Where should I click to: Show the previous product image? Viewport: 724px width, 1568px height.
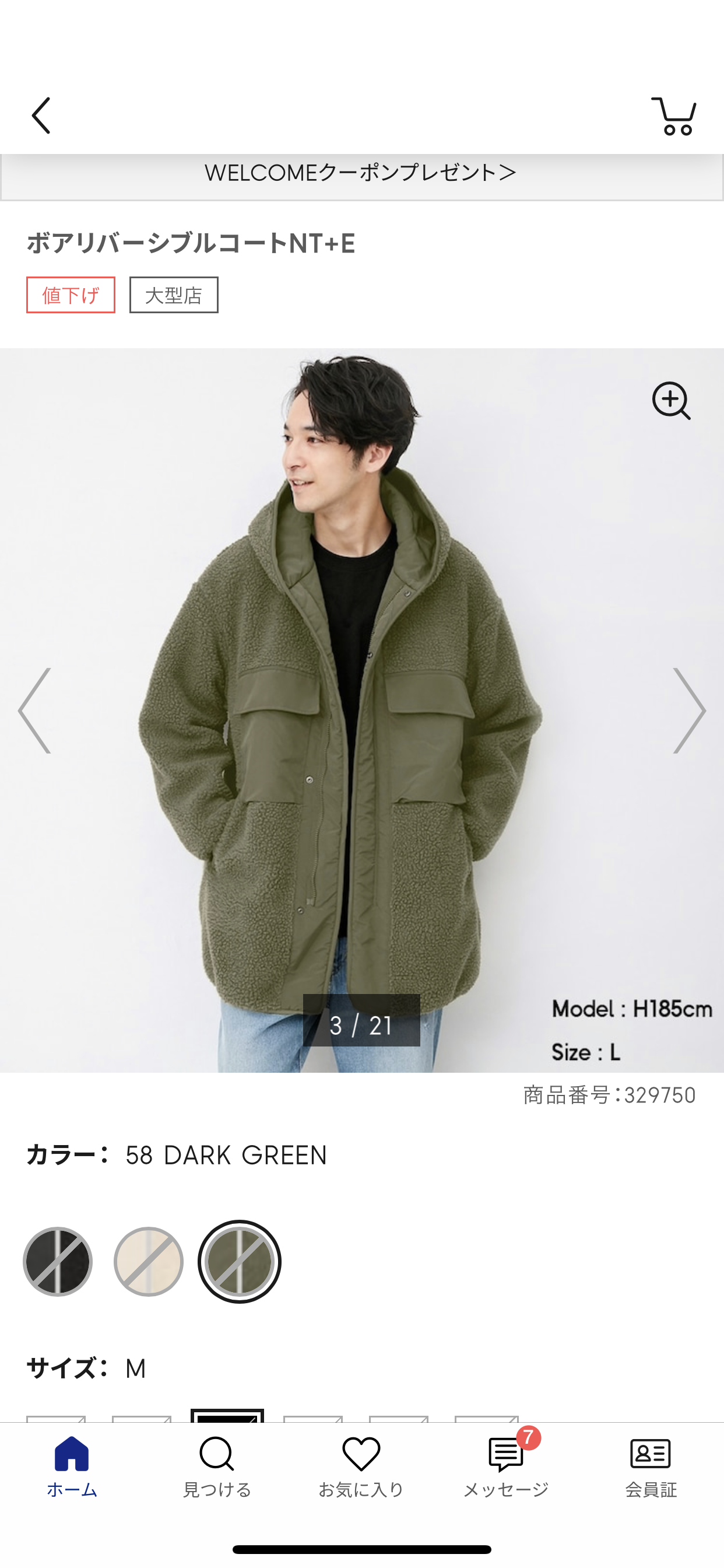tap(34, 710)
